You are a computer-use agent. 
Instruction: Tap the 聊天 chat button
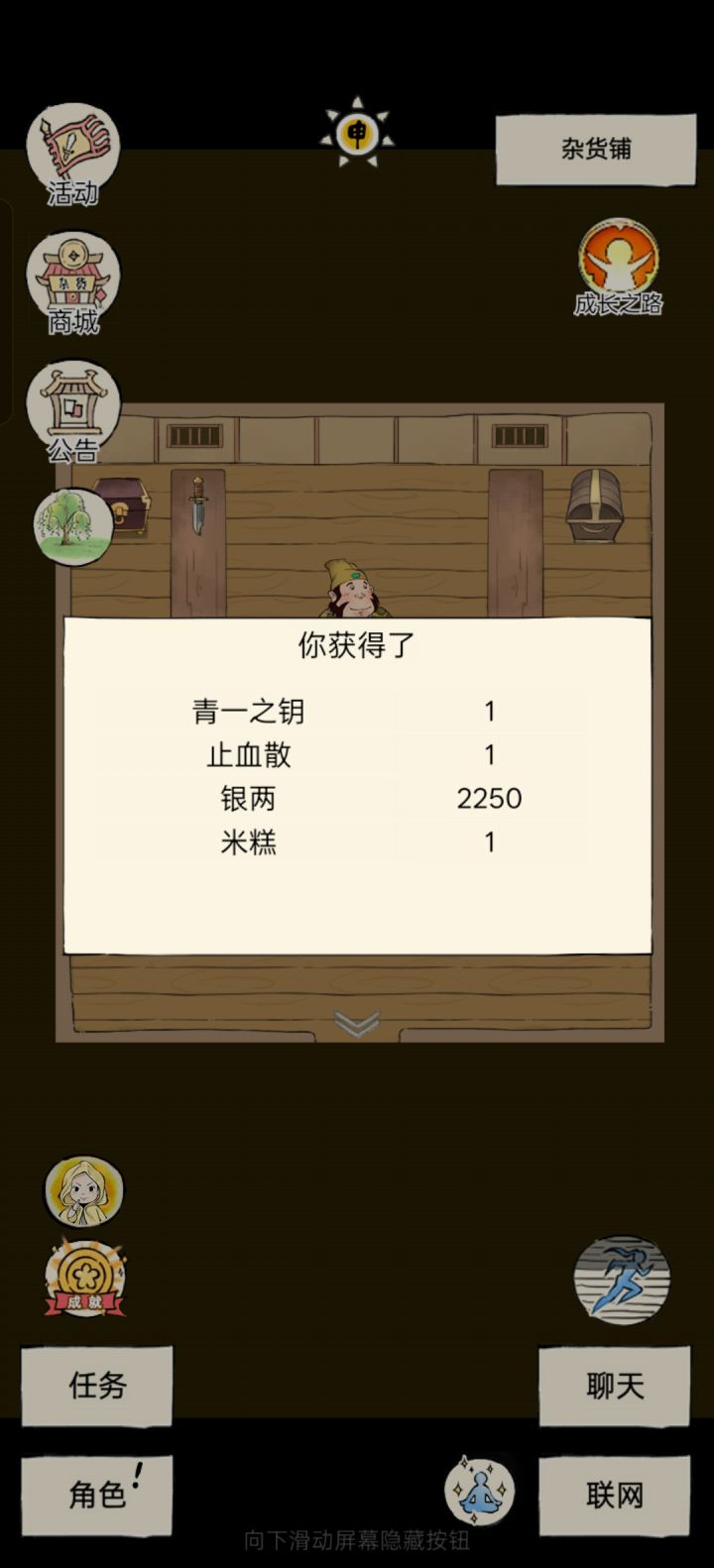tap(614, 1388)
